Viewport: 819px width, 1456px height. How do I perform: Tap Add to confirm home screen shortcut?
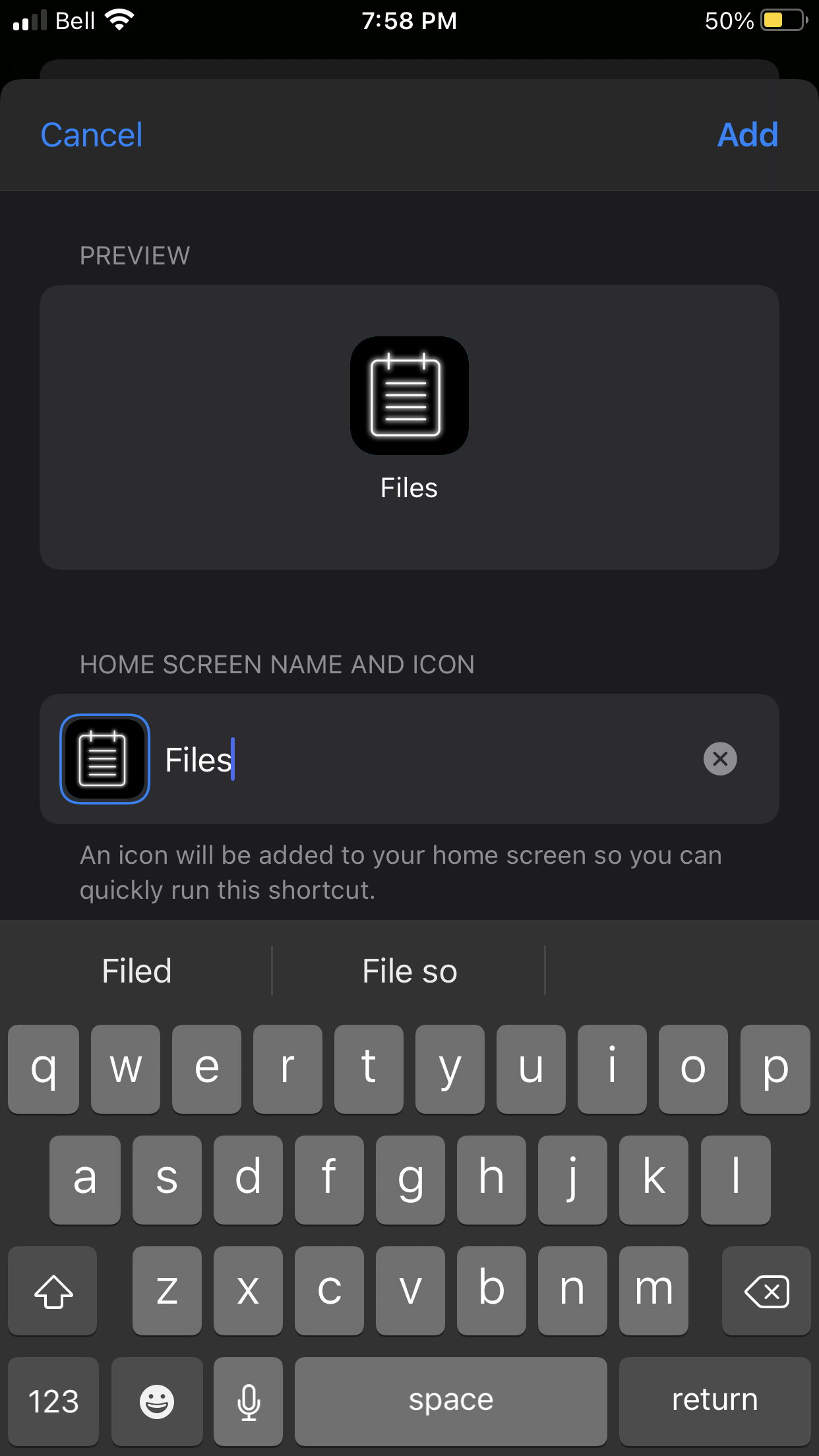pos(747,135)
